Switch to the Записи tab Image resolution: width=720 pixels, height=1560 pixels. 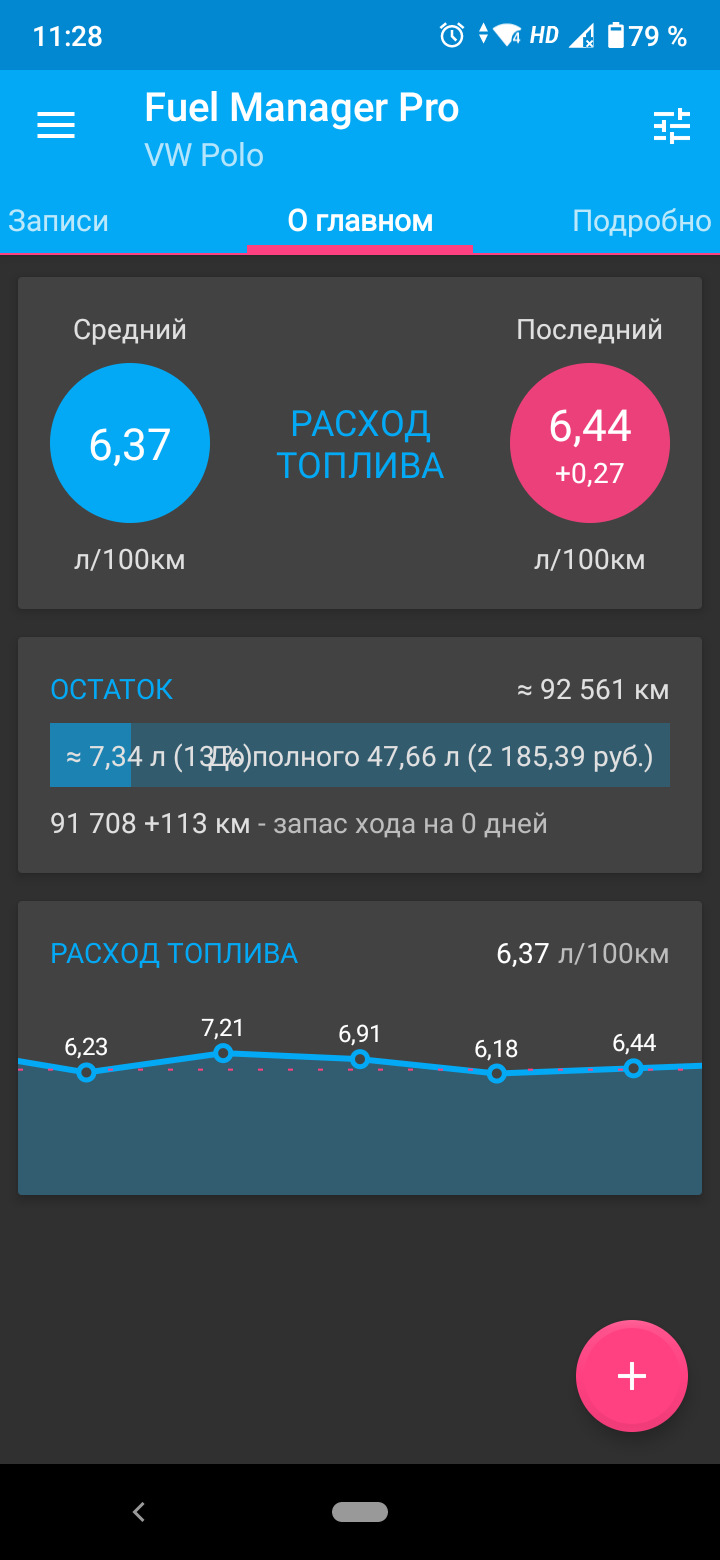point(58,221)
